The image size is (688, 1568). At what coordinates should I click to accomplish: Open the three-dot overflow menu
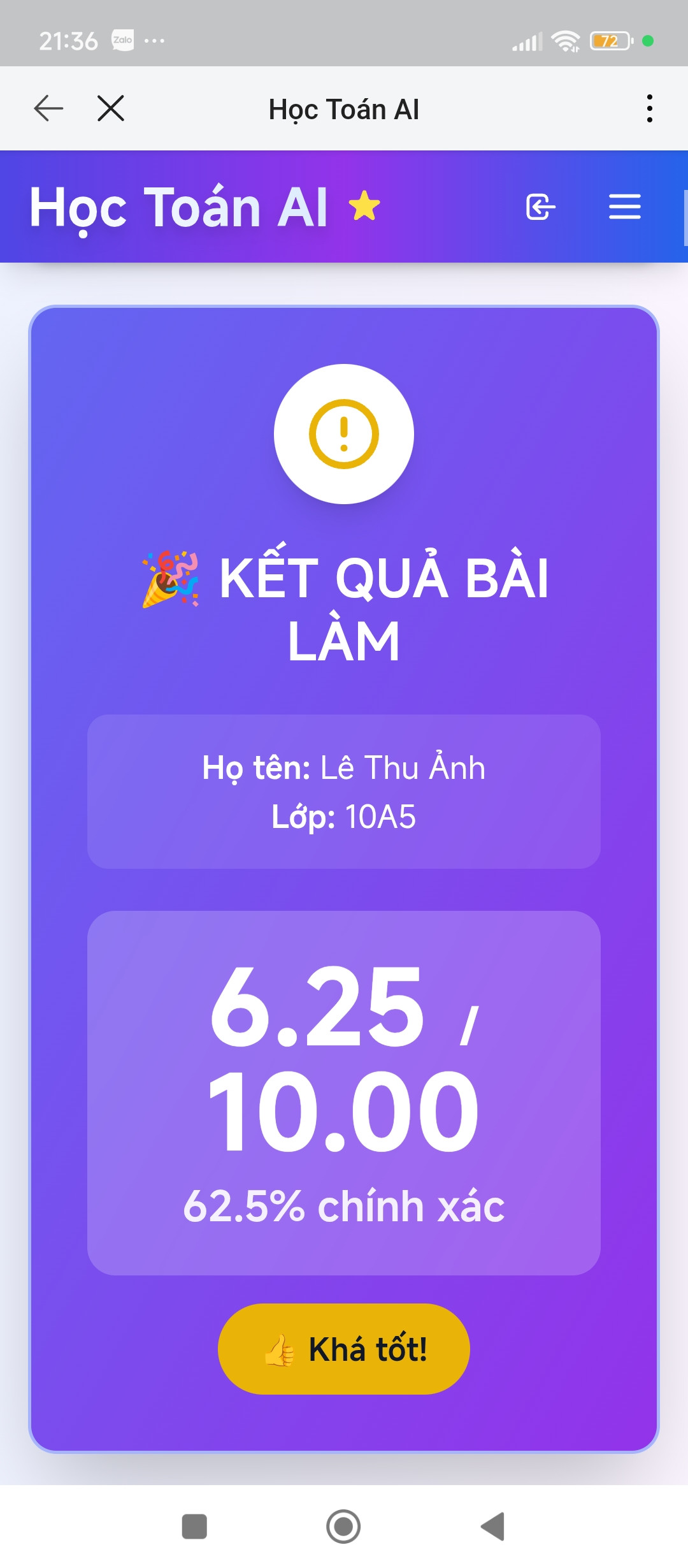[x=649, y=108]
